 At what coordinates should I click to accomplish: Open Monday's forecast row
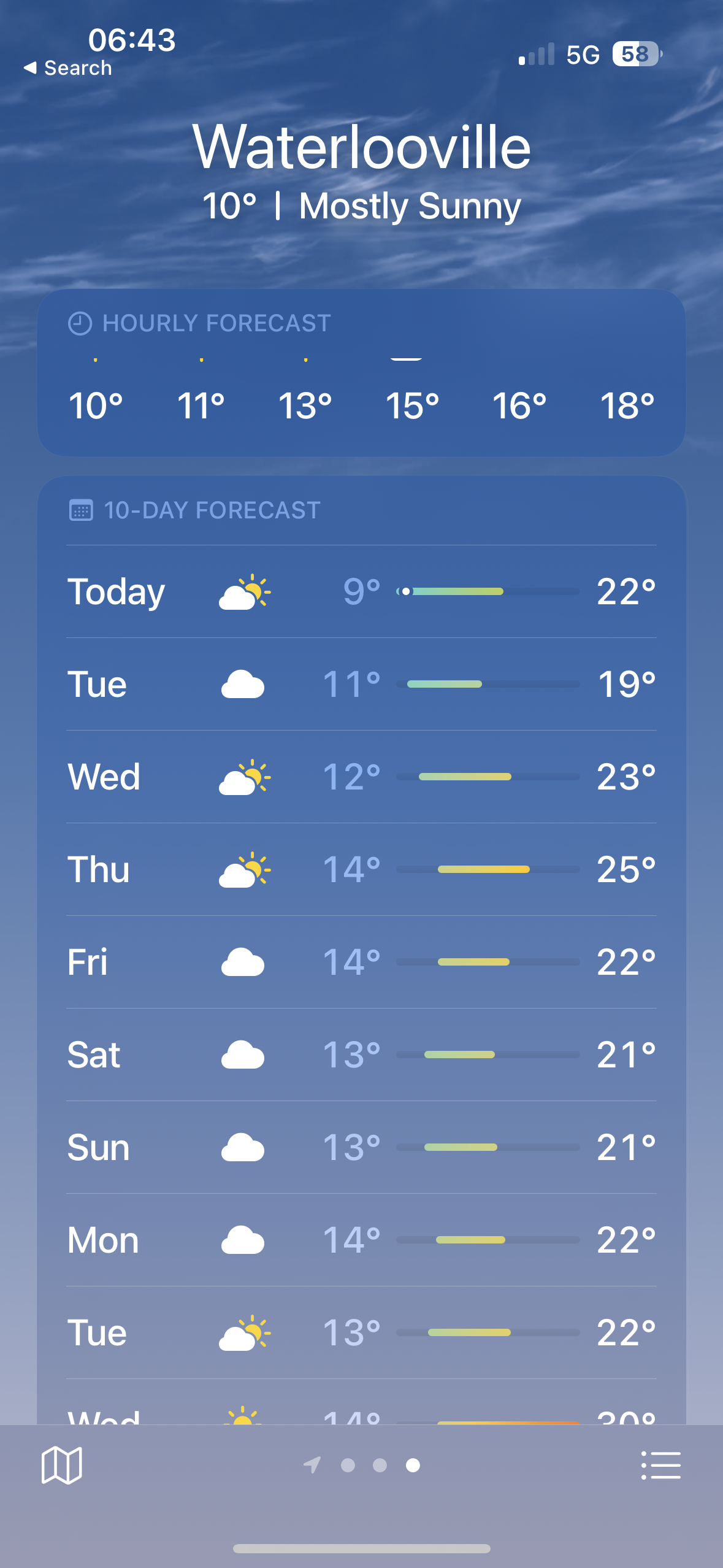[361, 1240]
